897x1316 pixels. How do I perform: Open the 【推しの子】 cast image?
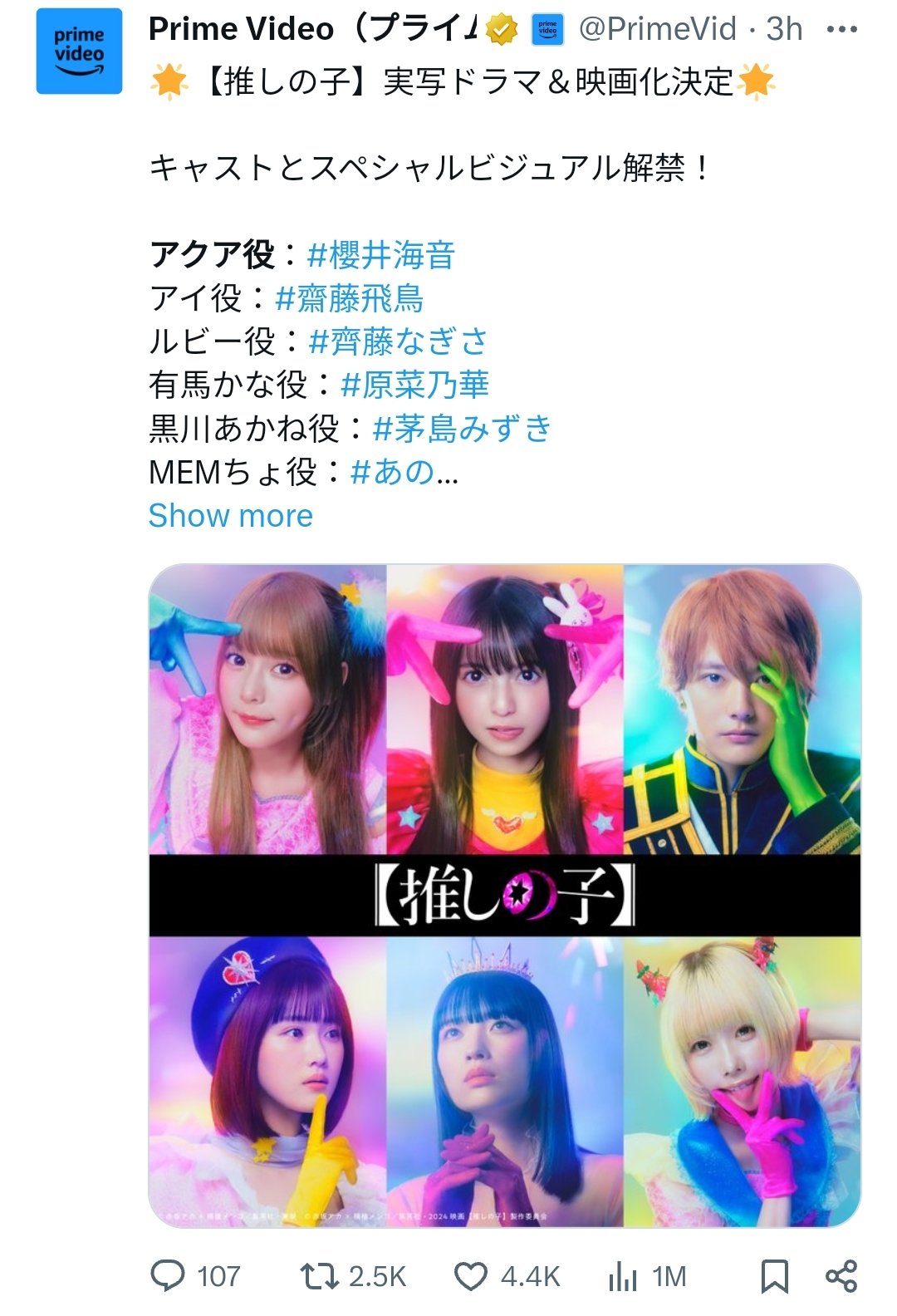[x=504, y=895]
